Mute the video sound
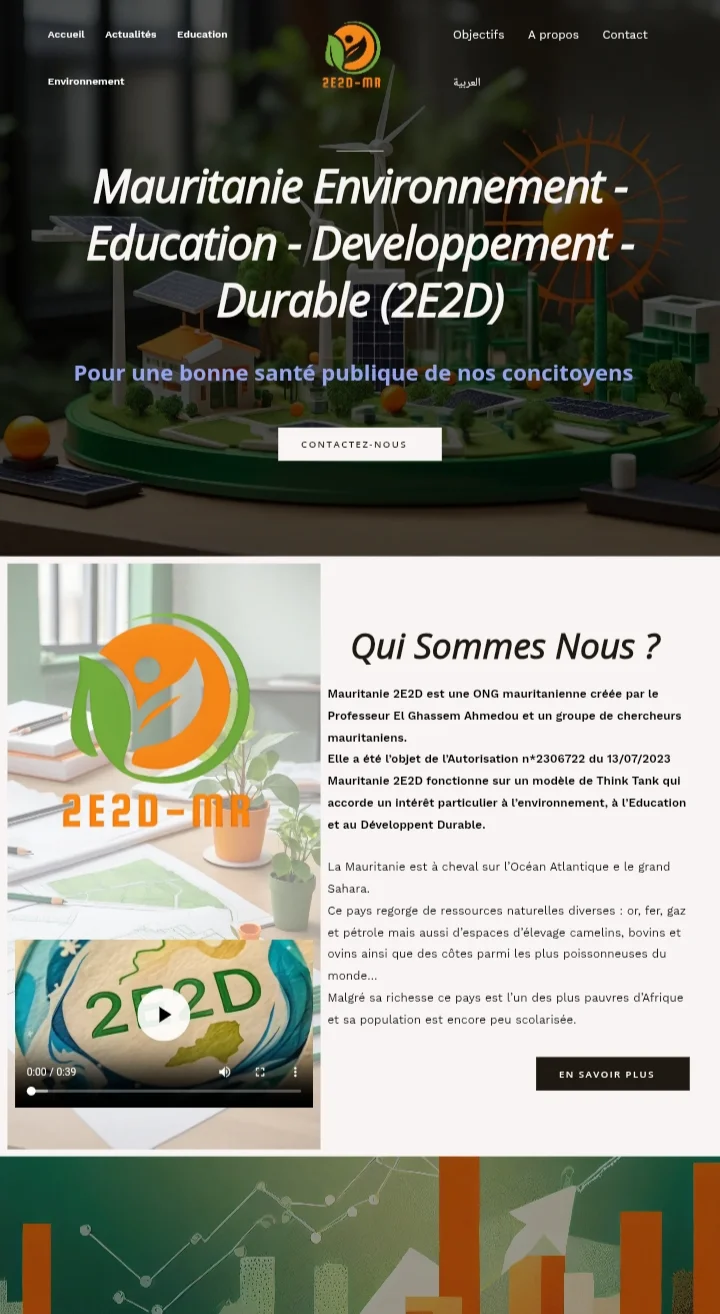The width and height of the screenshot is (720, 1314). (225, 1072)
